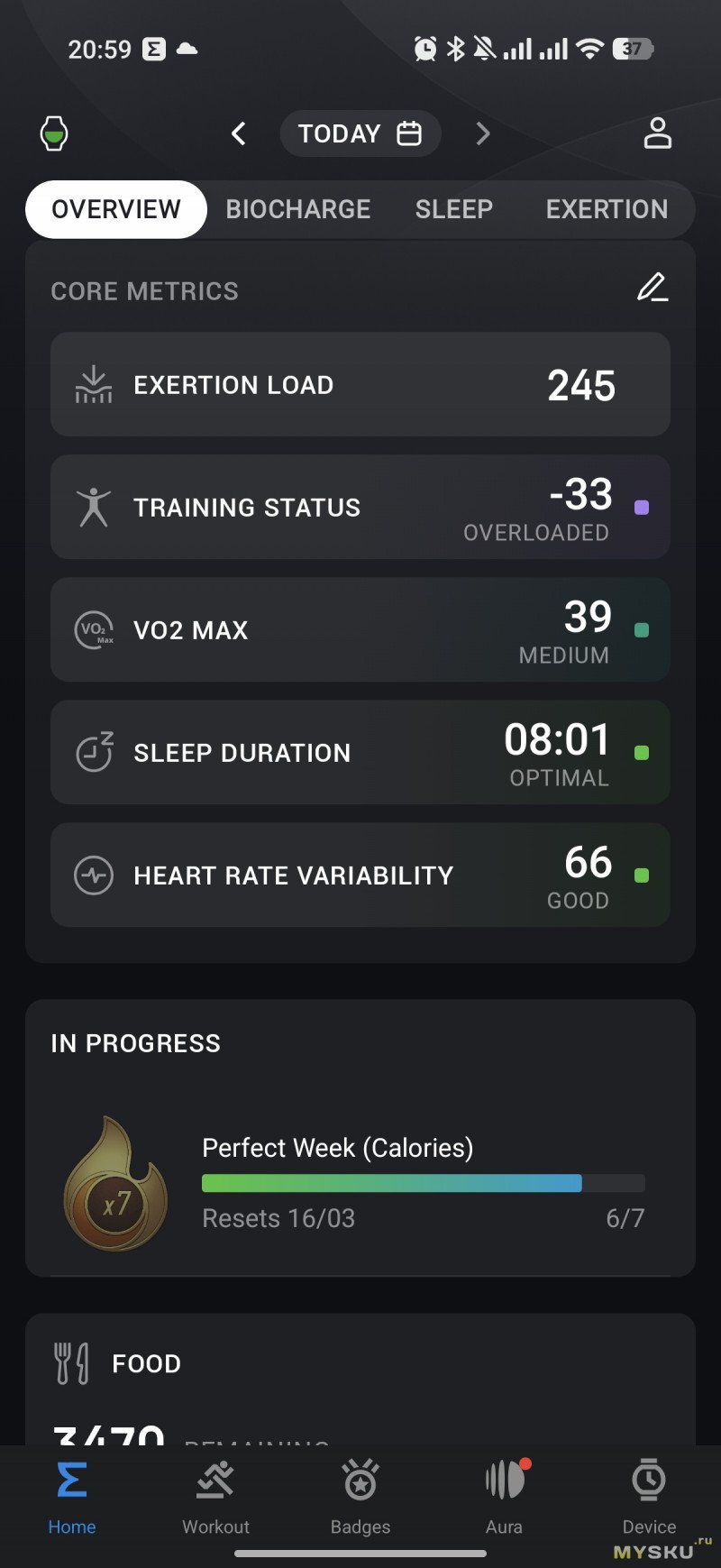721x1568 pixels.
Task: Open the TODAY date picker
Action: [x=360, y=134]
